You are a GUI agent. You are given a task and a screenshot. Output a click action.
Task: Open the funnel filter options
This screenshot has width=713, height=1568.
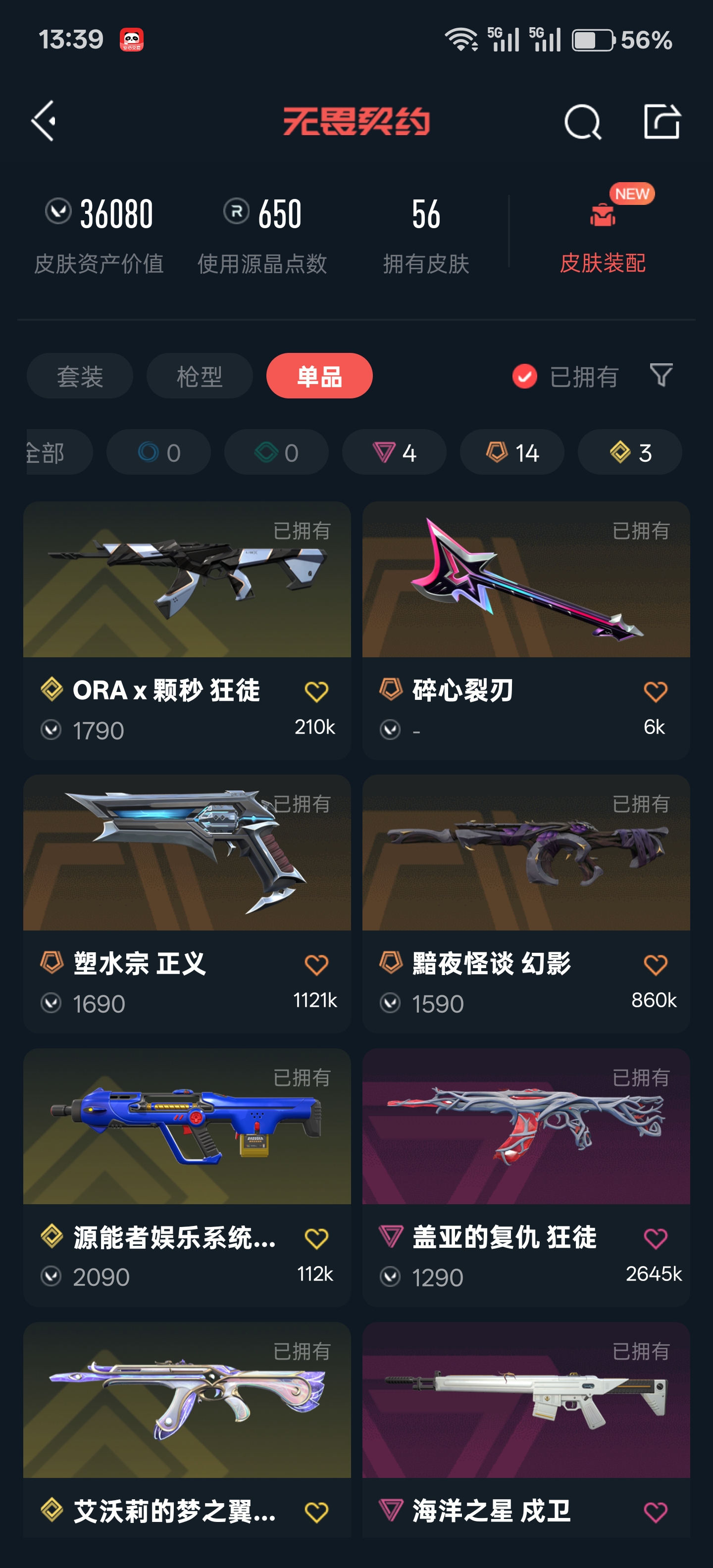point(661,376)
